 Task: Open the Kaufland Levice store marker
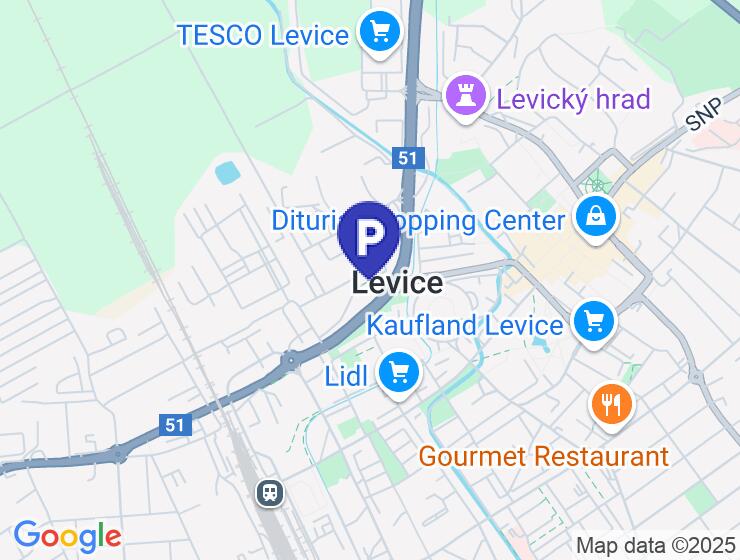(593, 323)
